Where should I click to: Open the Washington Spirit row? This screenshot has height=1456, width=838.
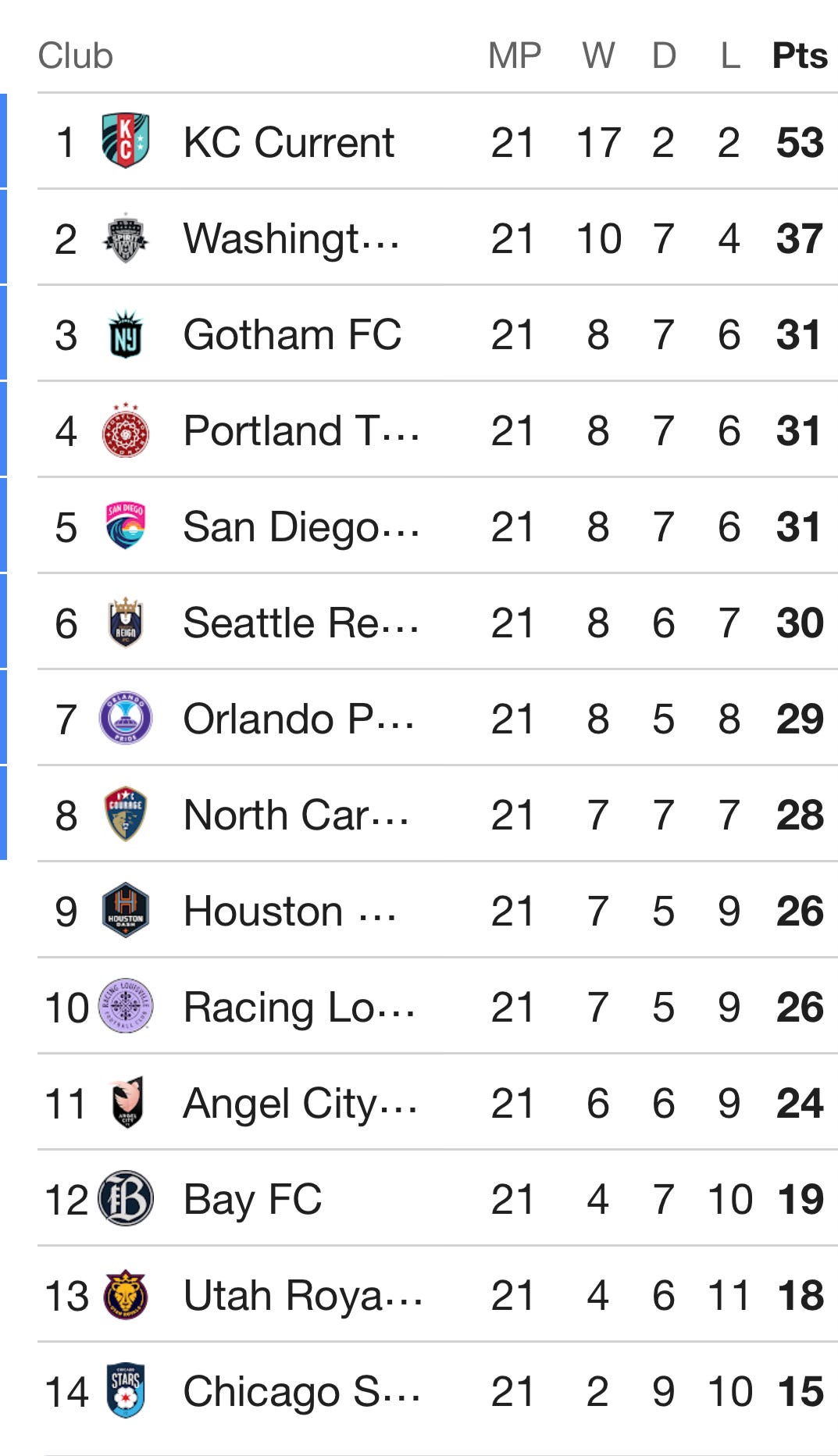[x=291, y=238]
